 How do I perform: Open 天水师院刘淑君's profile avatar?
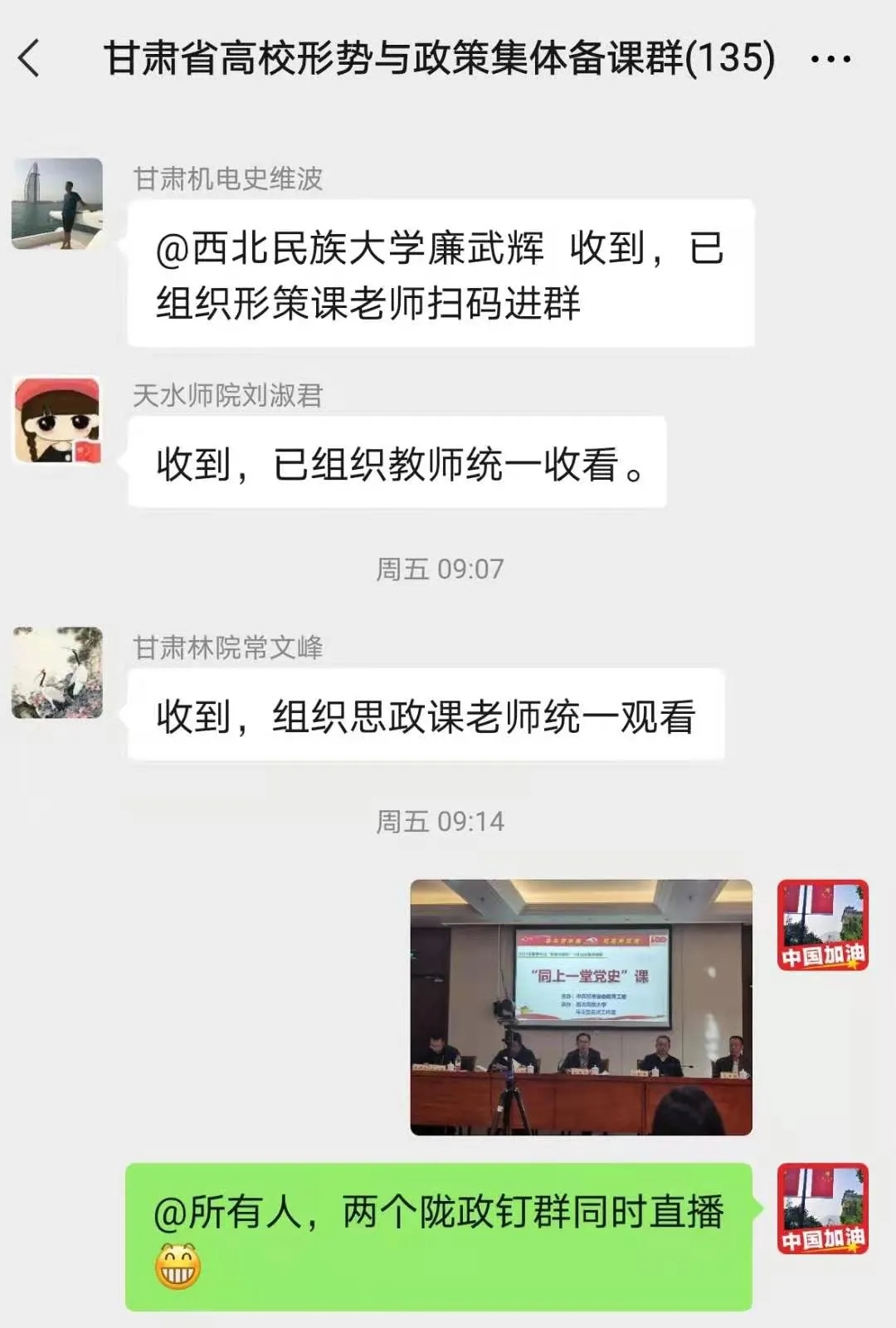coord(57,421)
